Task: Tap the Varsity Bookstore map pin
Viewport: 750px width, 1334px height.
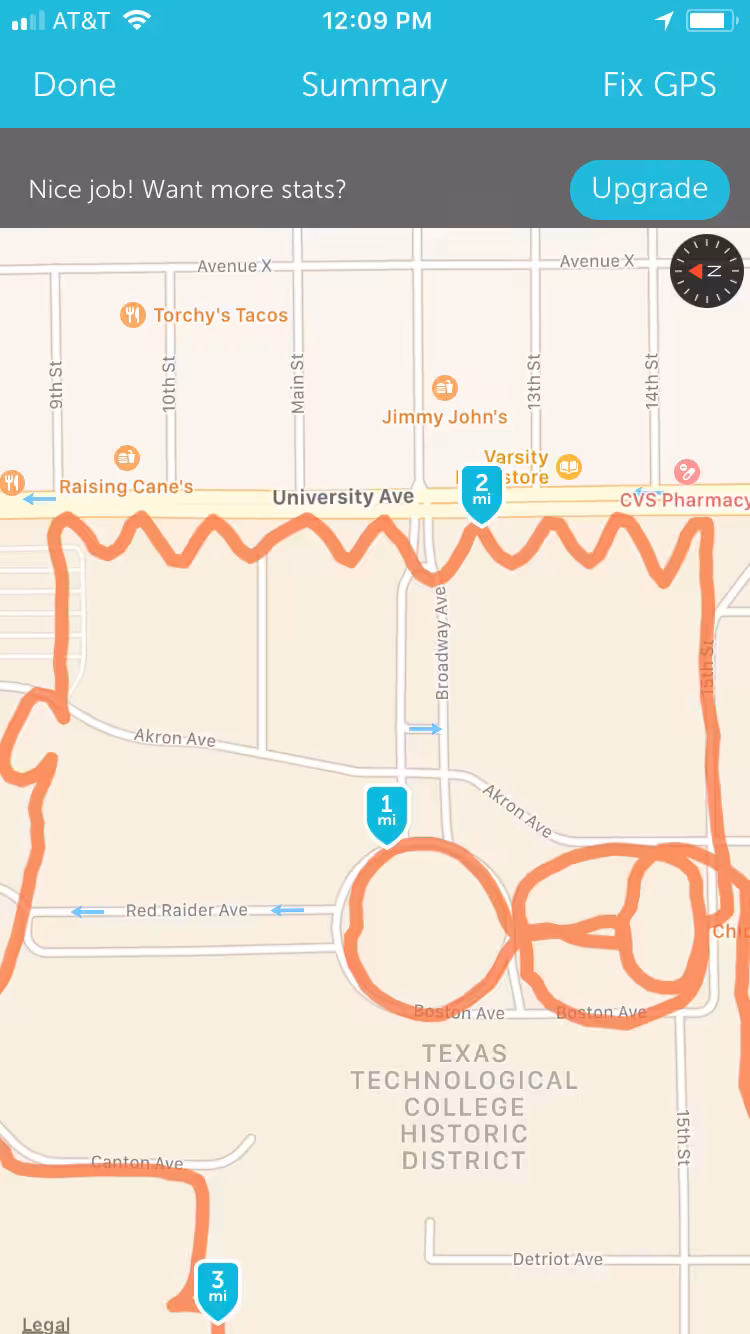Action: 569,466
